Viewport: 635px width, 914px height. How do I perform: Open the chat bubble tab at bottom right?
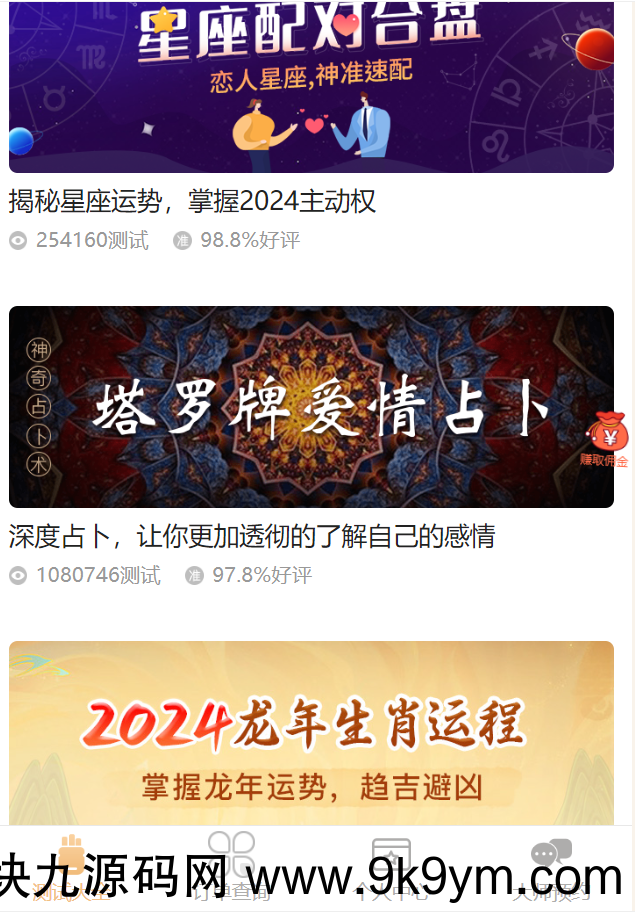(551, 866)
